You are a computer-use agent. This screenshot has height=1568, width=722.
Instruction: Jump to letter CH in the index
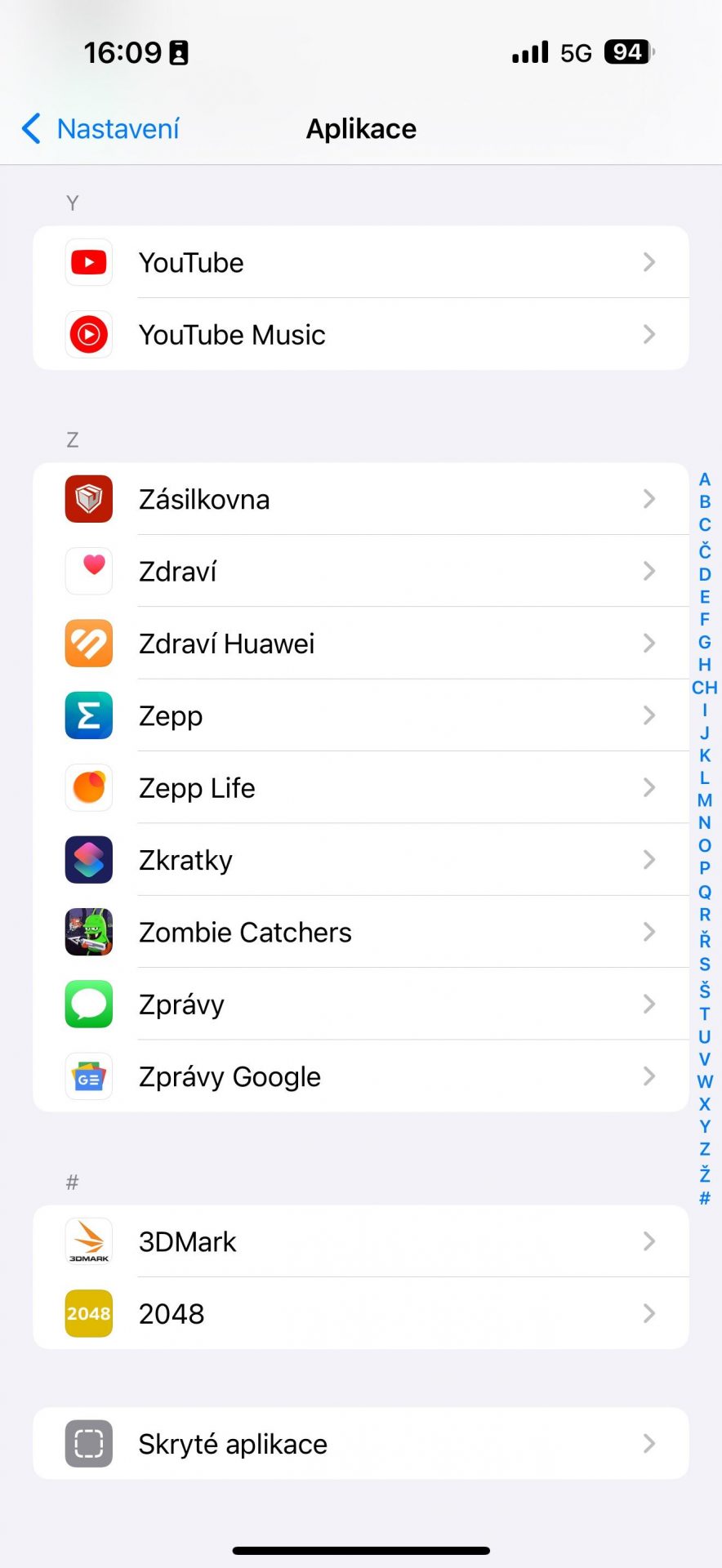point(705,688)
